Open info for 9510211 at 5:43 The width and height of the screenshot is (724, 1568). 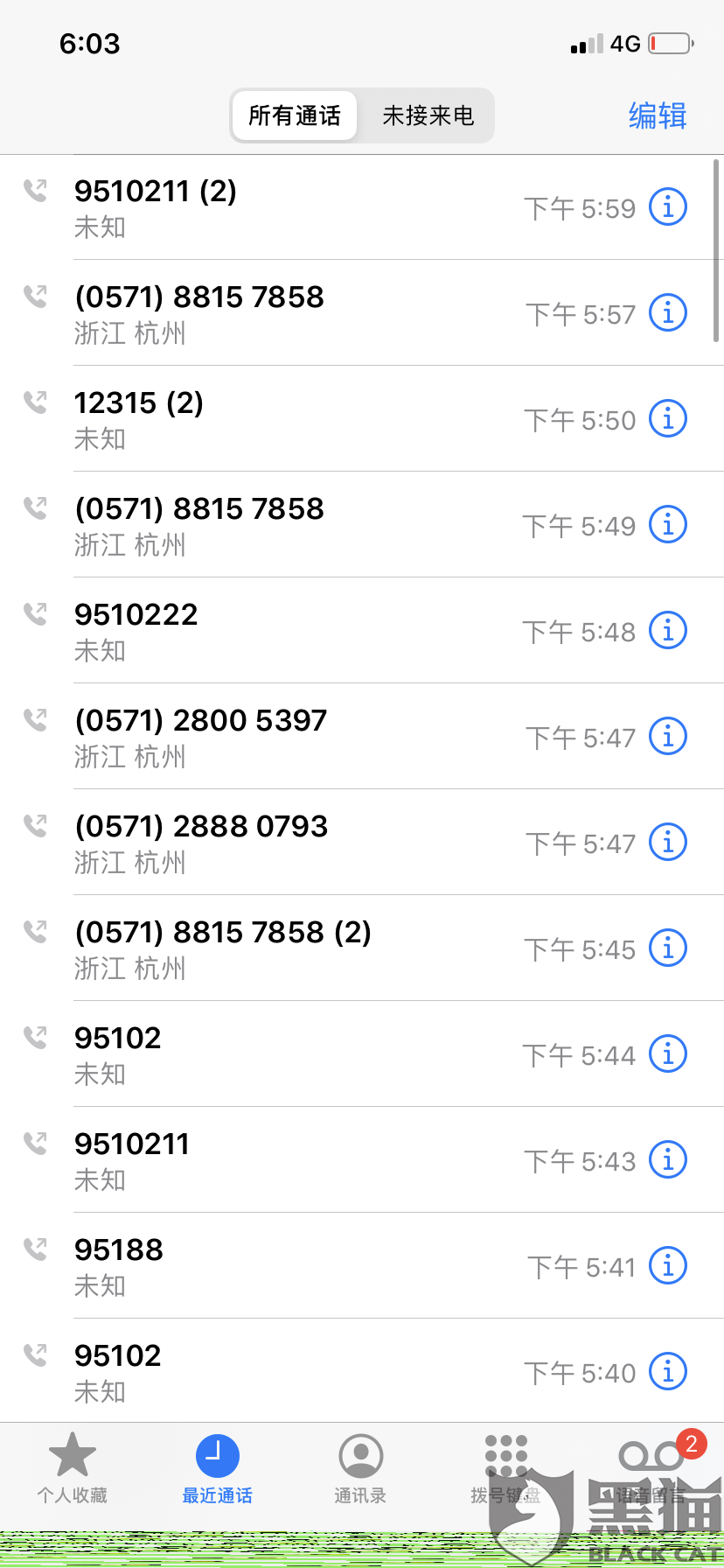pos(668,1160)
